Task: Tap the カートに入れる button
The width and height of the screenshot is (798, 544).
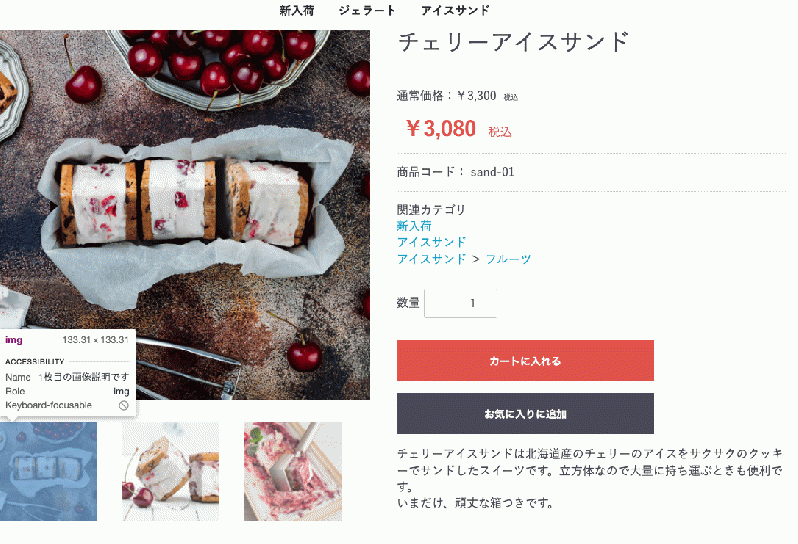Action: 525,361
